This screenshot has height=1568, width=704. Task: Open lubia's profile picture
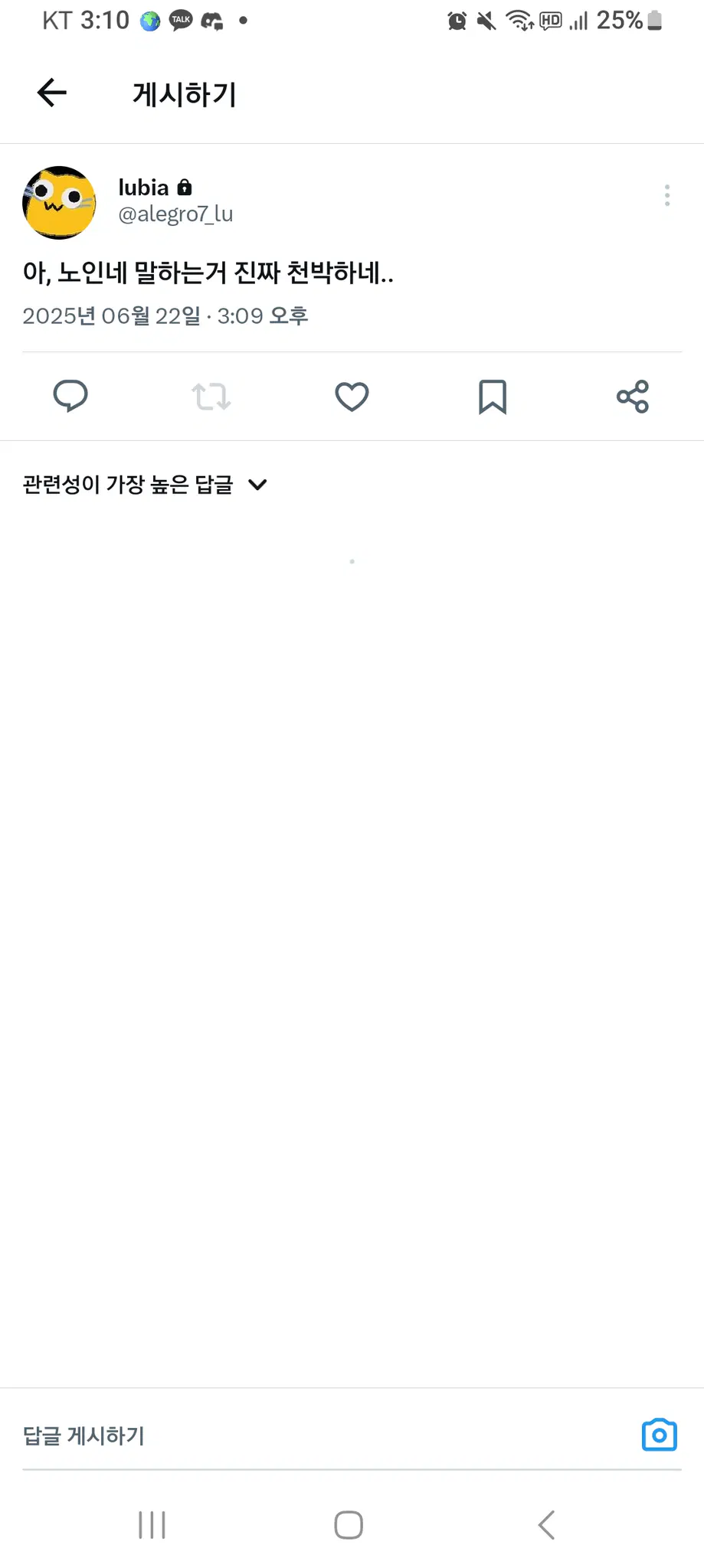tap(59, 203)
